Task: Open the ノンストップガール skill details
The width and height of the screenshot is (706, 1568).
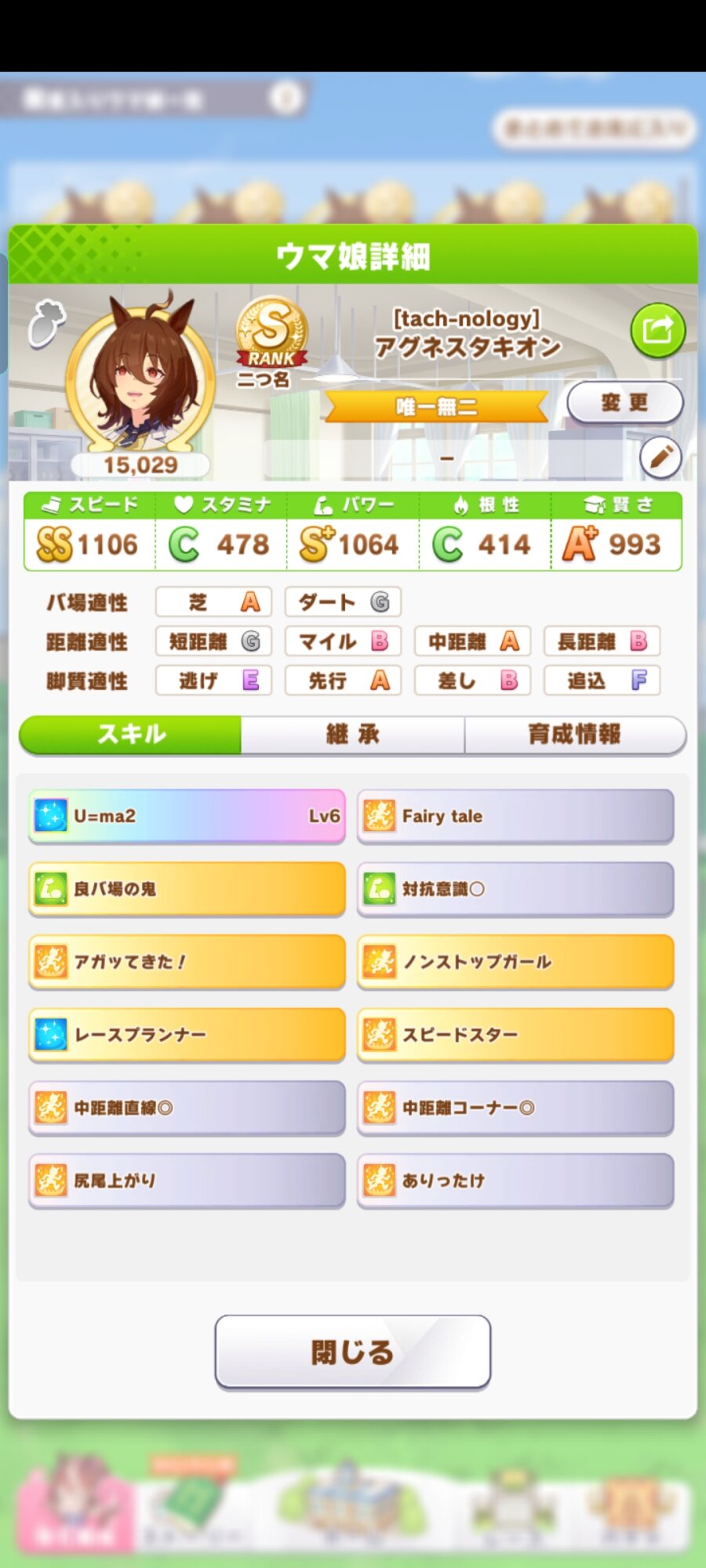Action: pyautogui.click(x=515, y=962)
